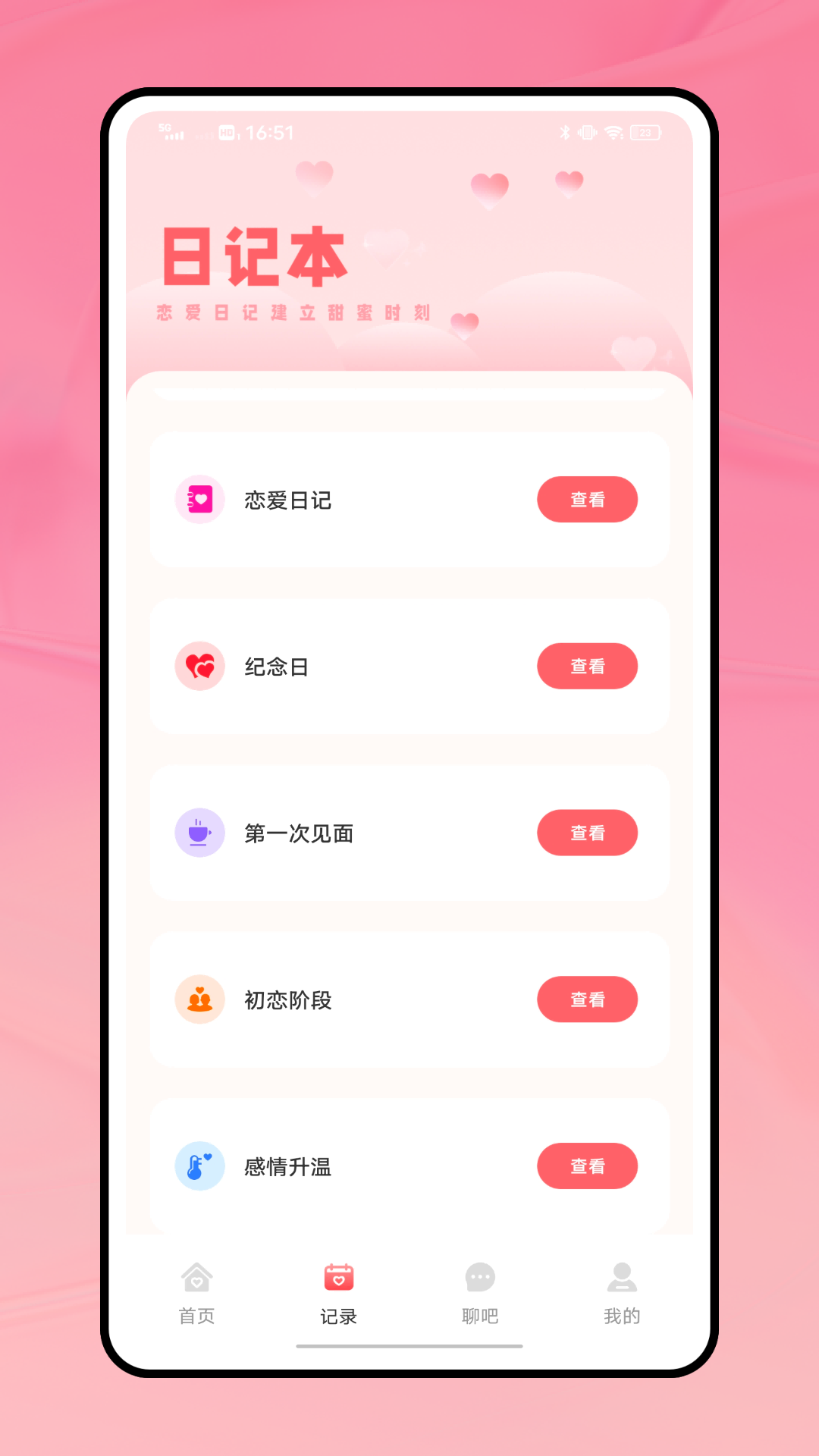Open the 恋爱日记 diary notebook icon

tap(199, 499)
